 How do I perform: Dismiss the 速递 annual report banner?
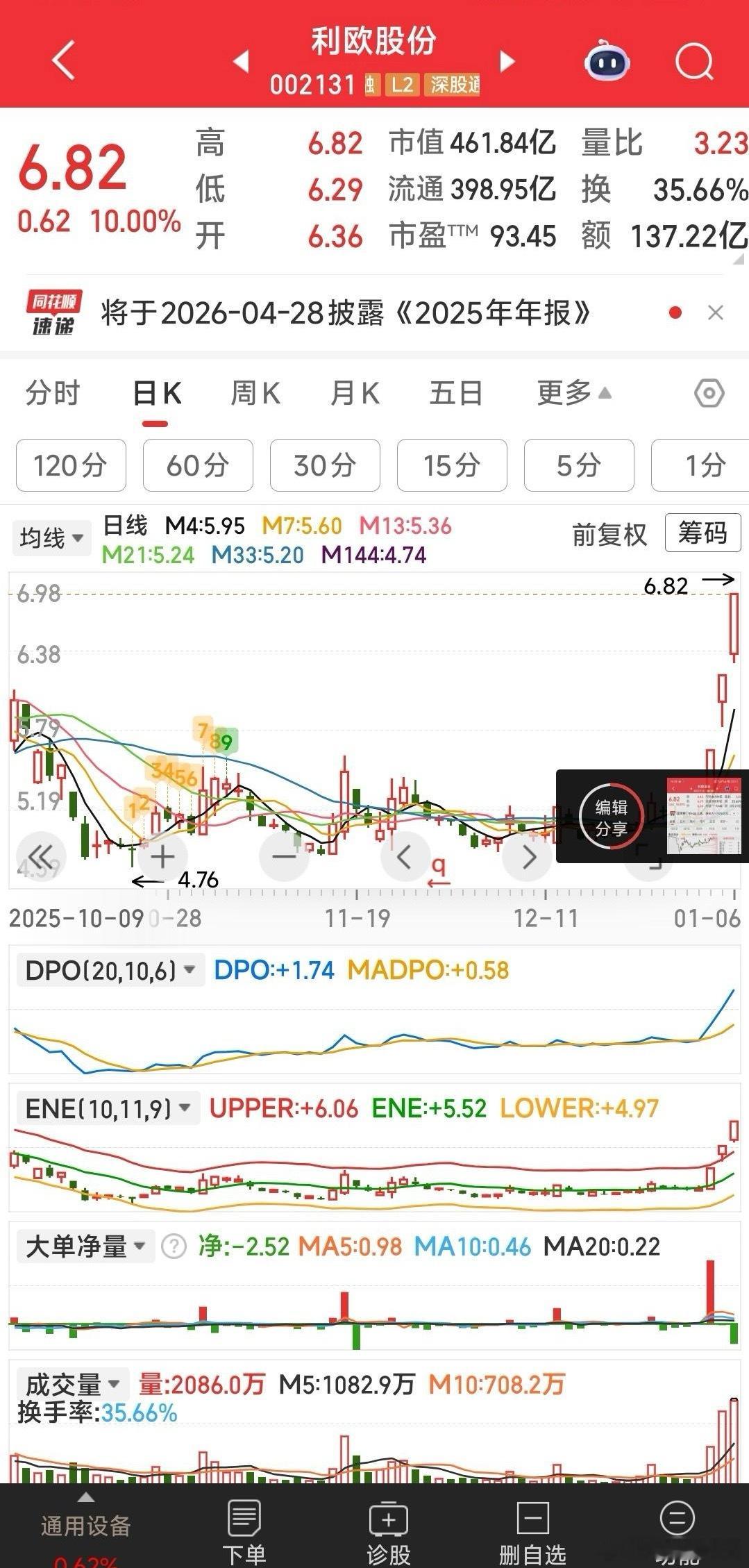716,313
